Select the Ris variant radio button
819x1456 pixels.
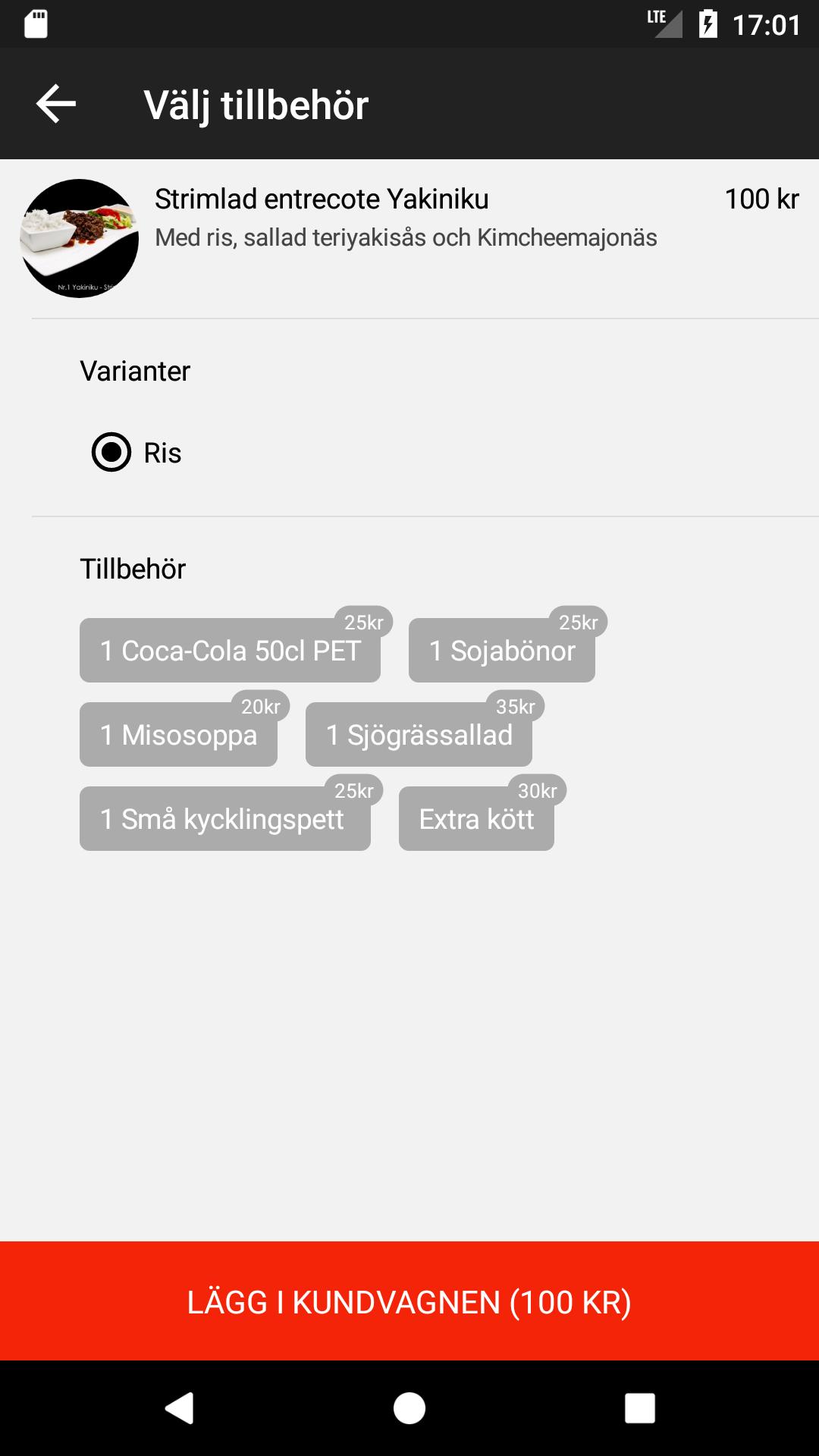(x=111, y=453)
